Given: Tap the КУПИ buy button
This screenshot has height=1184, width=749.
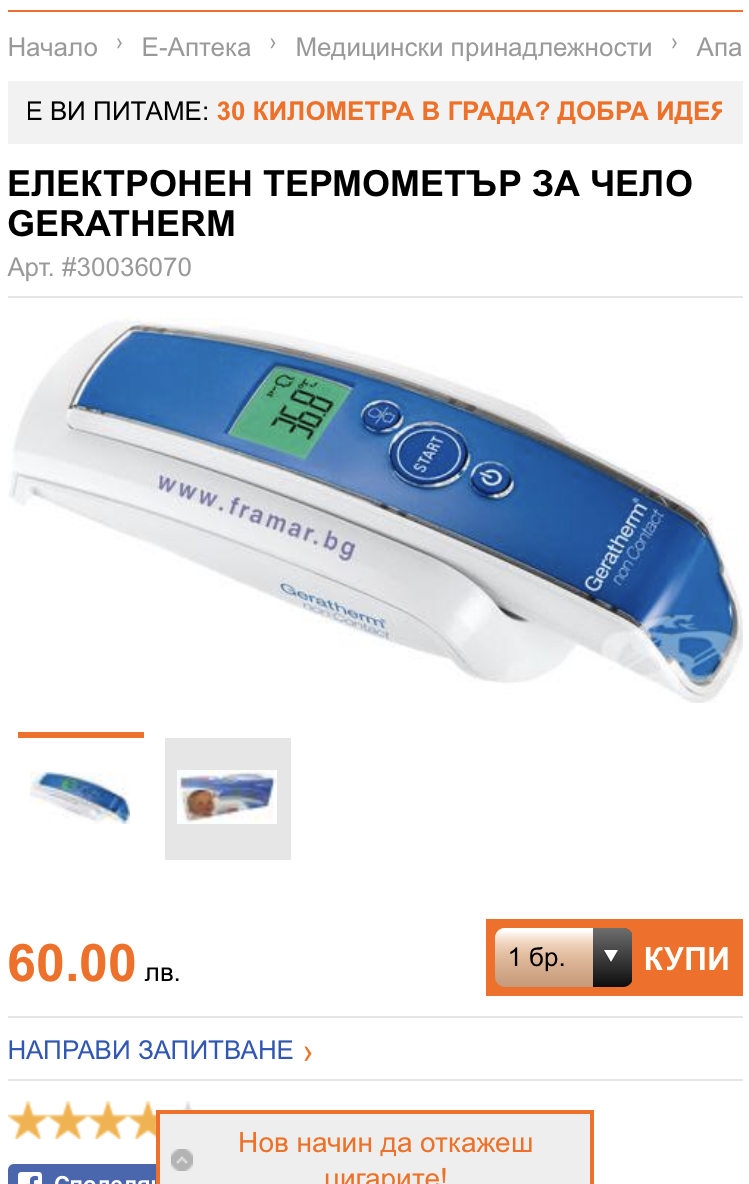Looking at the screenshot, I should (x=686, y=958).
